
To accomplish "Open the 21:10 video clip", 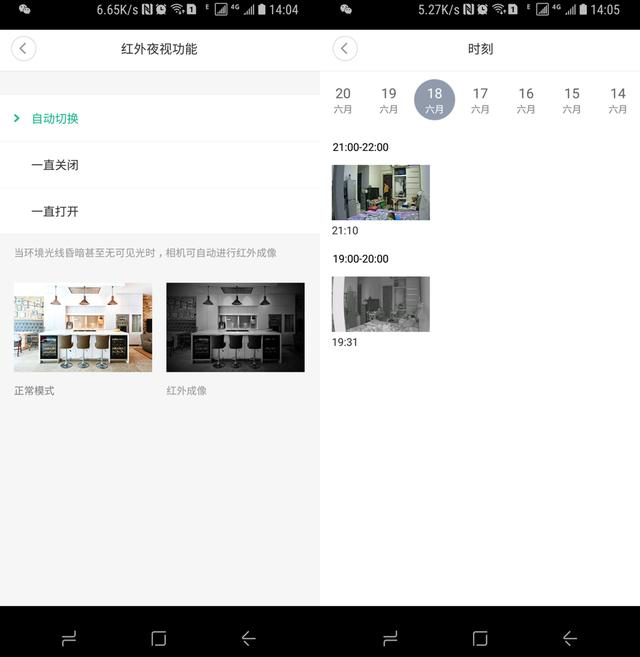I will point(381,192).
